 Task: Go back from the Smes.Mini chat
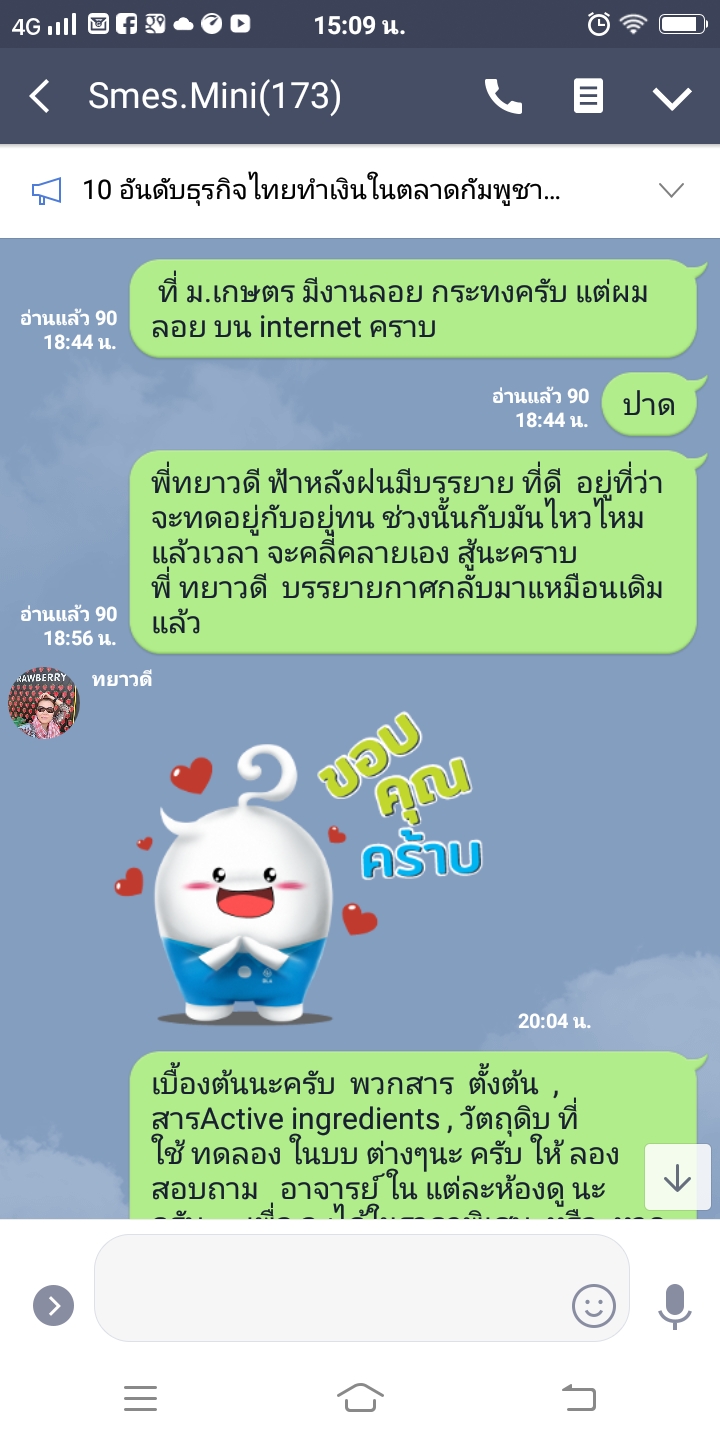coord(40,97)
